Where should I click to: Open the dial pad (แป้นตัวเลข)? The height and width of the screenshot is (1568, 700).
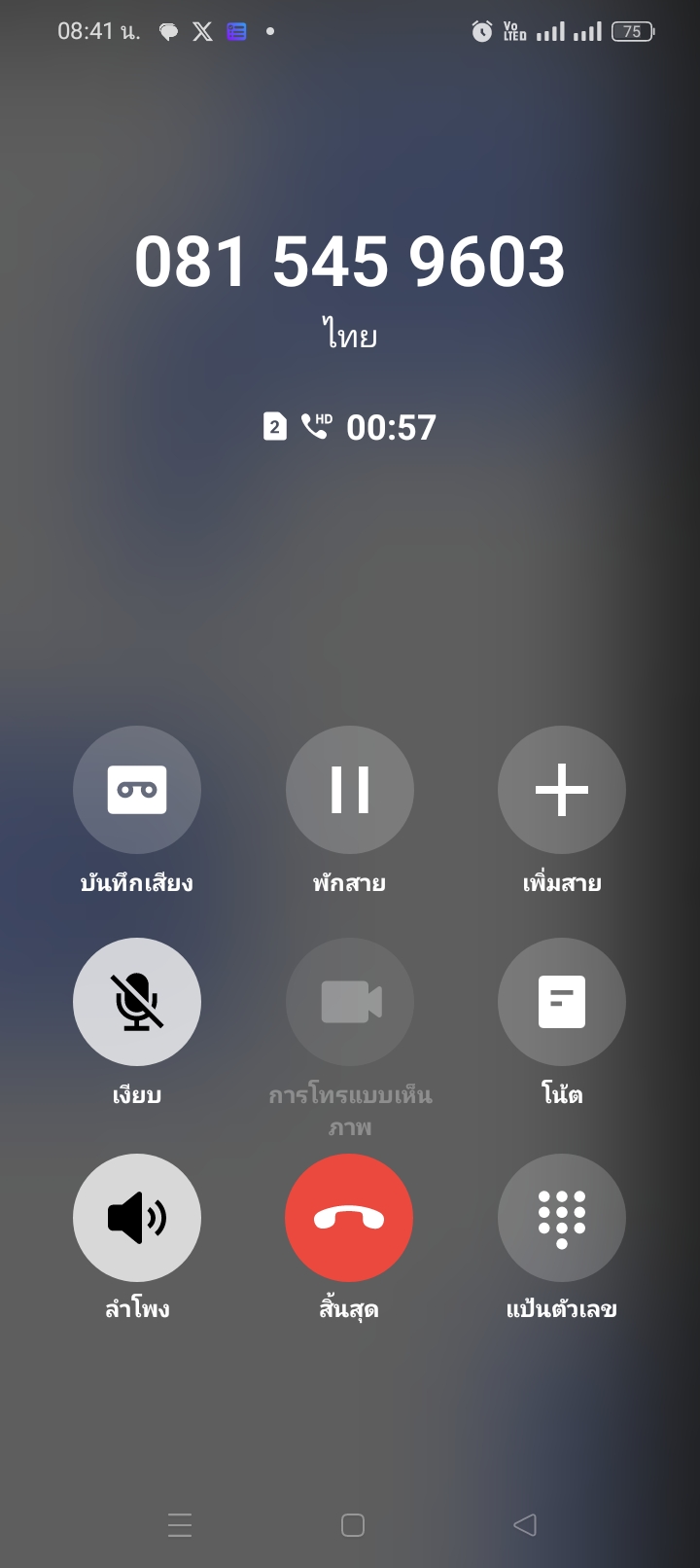click(x=562, y=1218)
